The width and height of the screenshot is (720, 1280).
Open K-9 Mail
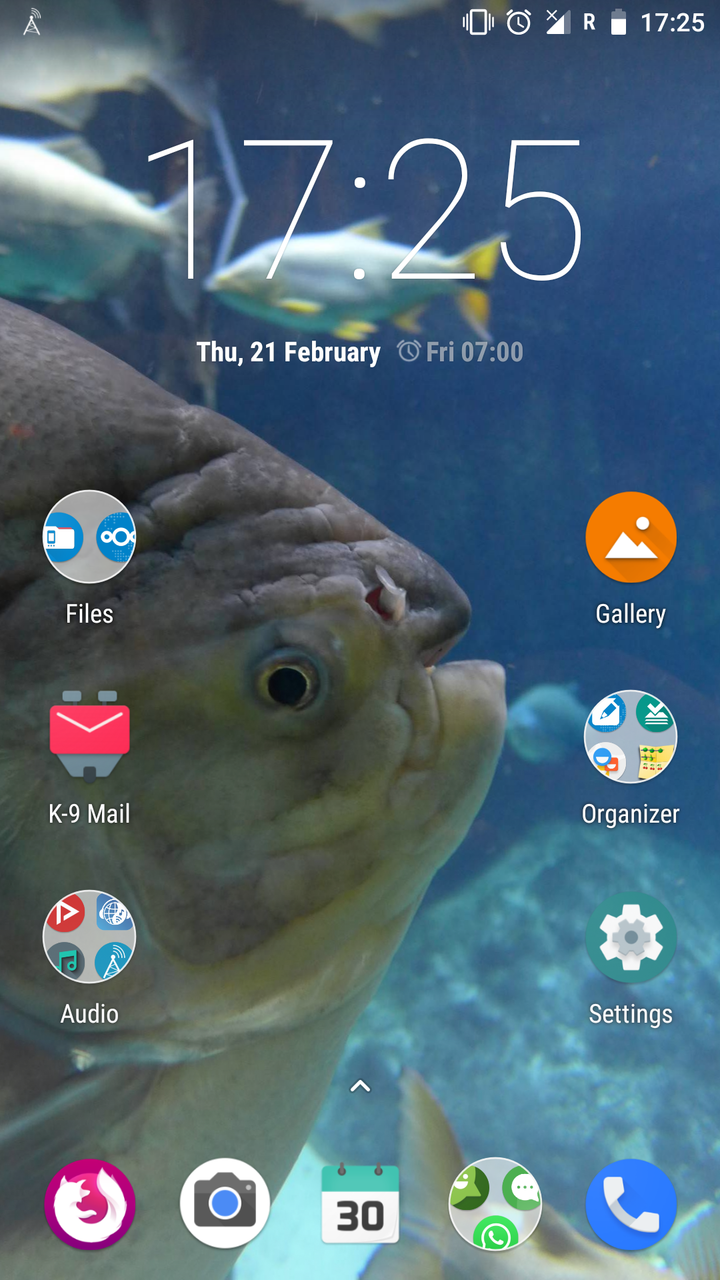[x=89, y=736]
